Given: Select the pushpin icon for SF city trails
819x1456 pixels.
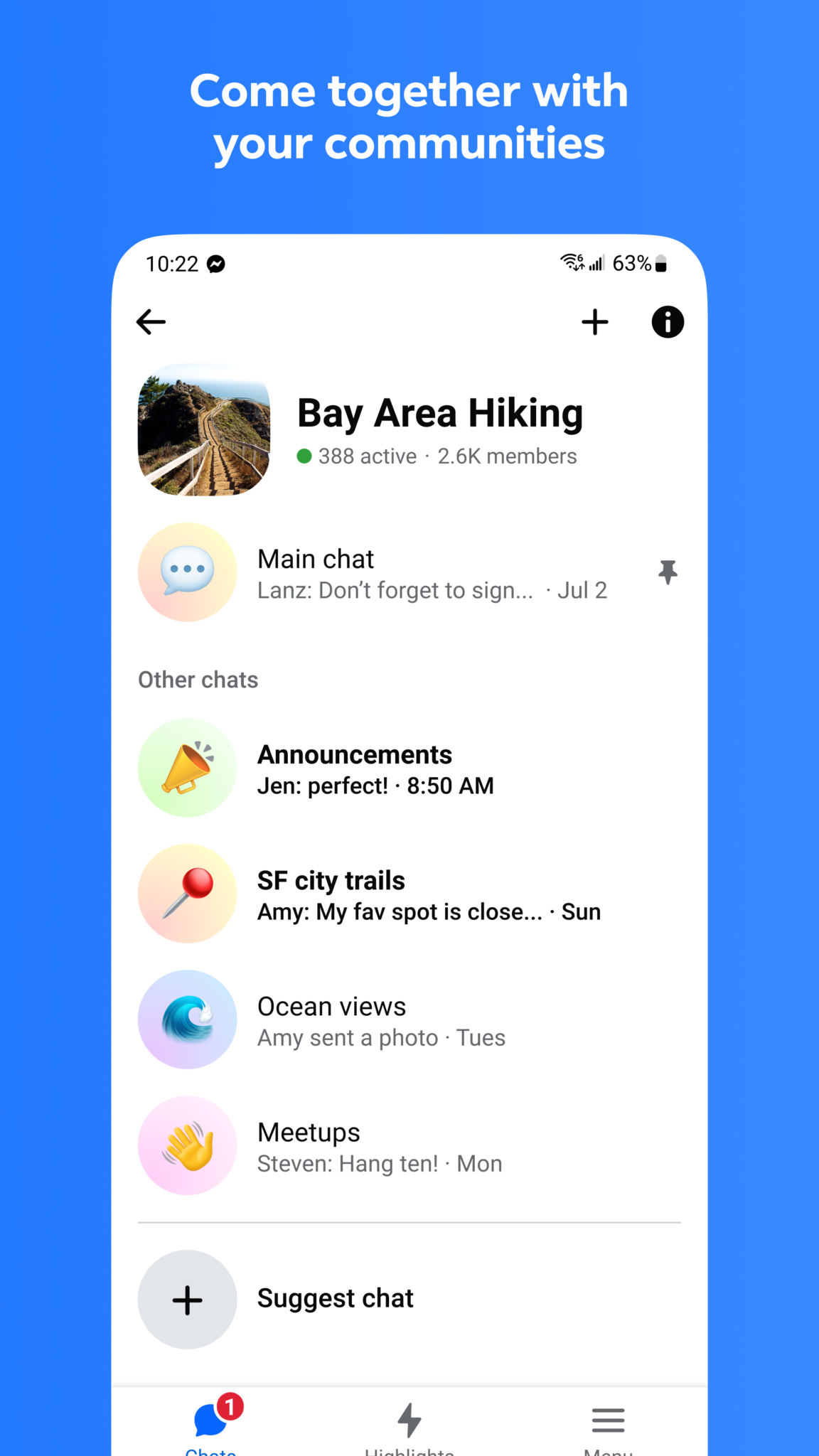Looking at the screenshot, I should (187, 893).
